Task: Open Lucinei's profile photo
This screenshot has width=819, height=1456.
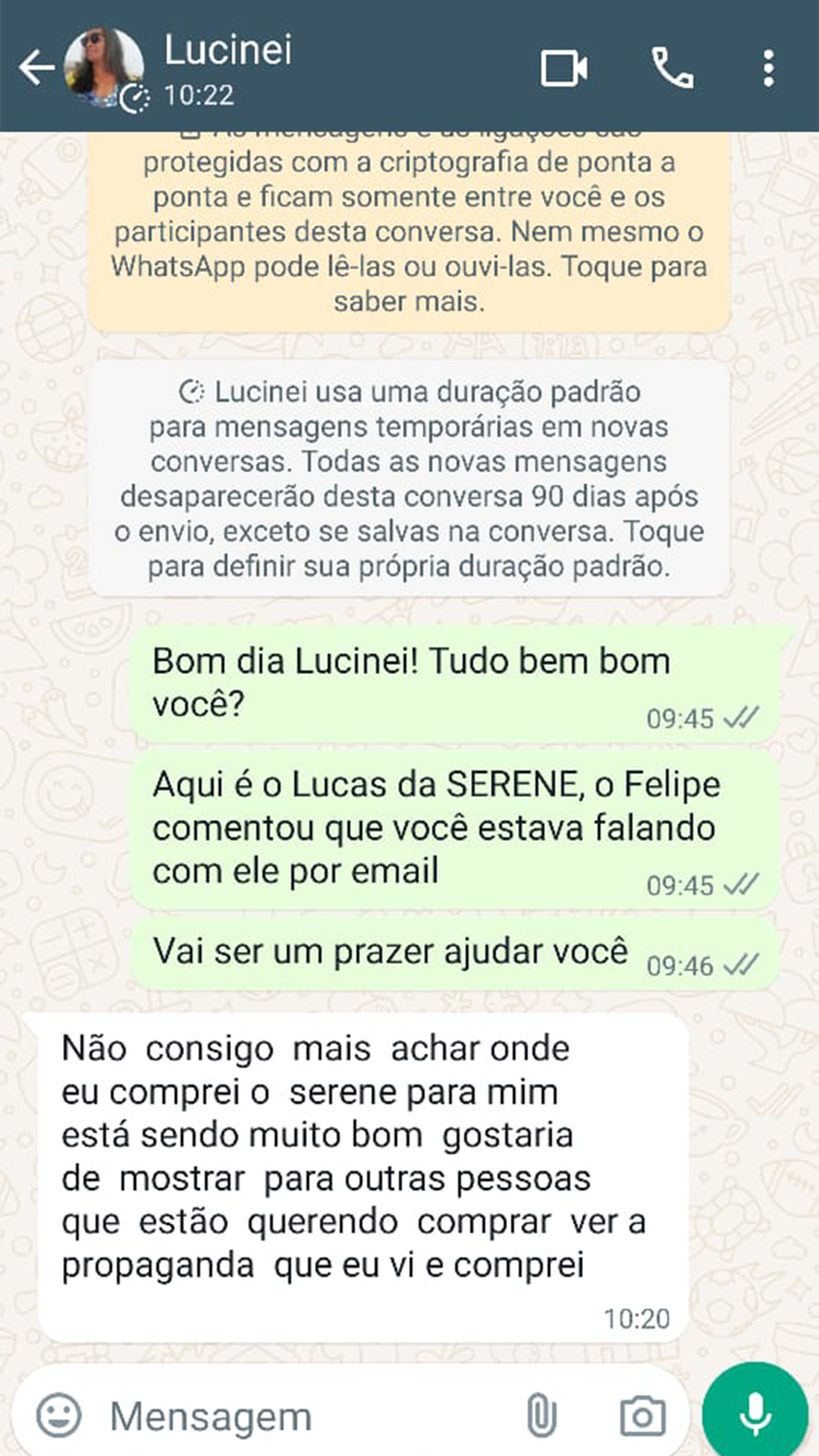Action: (x=103, y=67)
